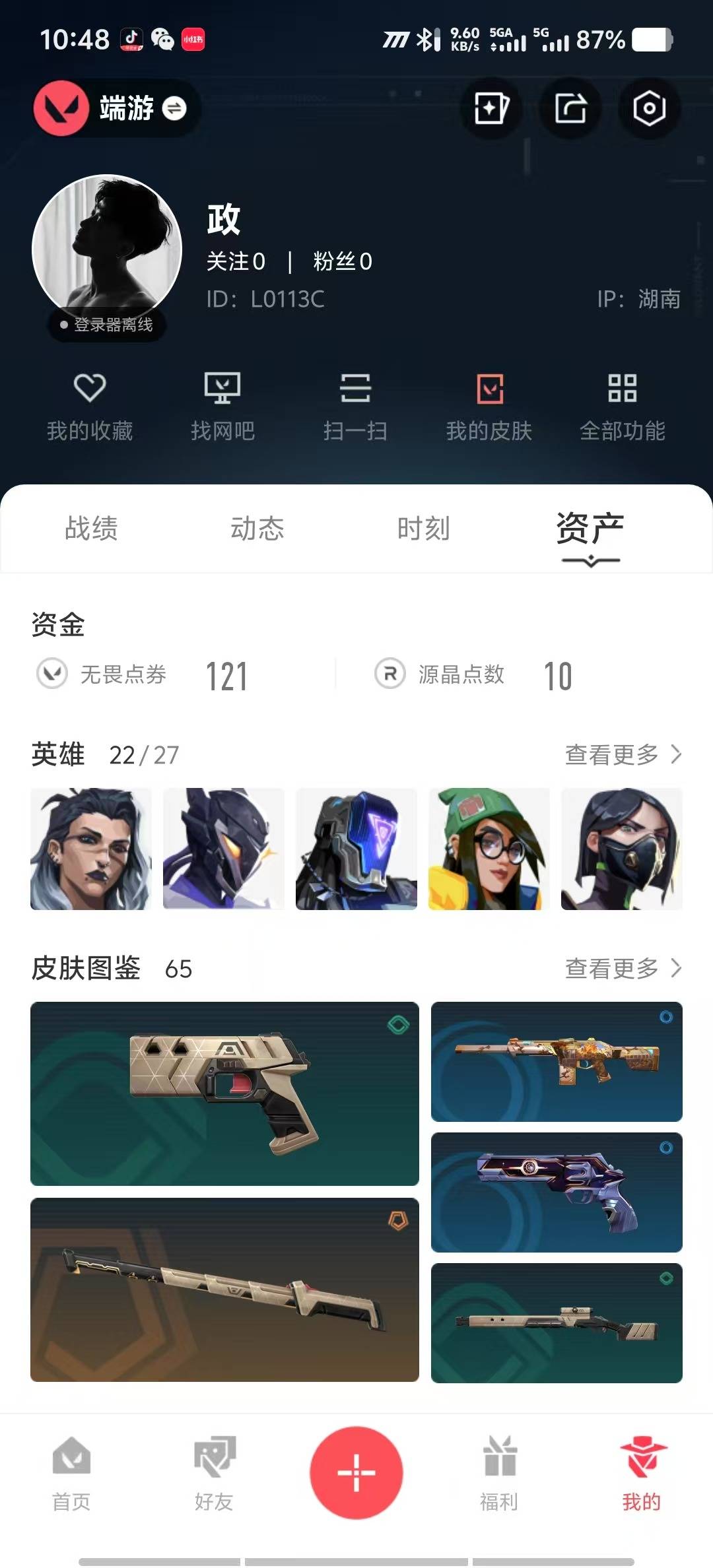
Task: Tap the red plus create button
Action: (356, 1472)
